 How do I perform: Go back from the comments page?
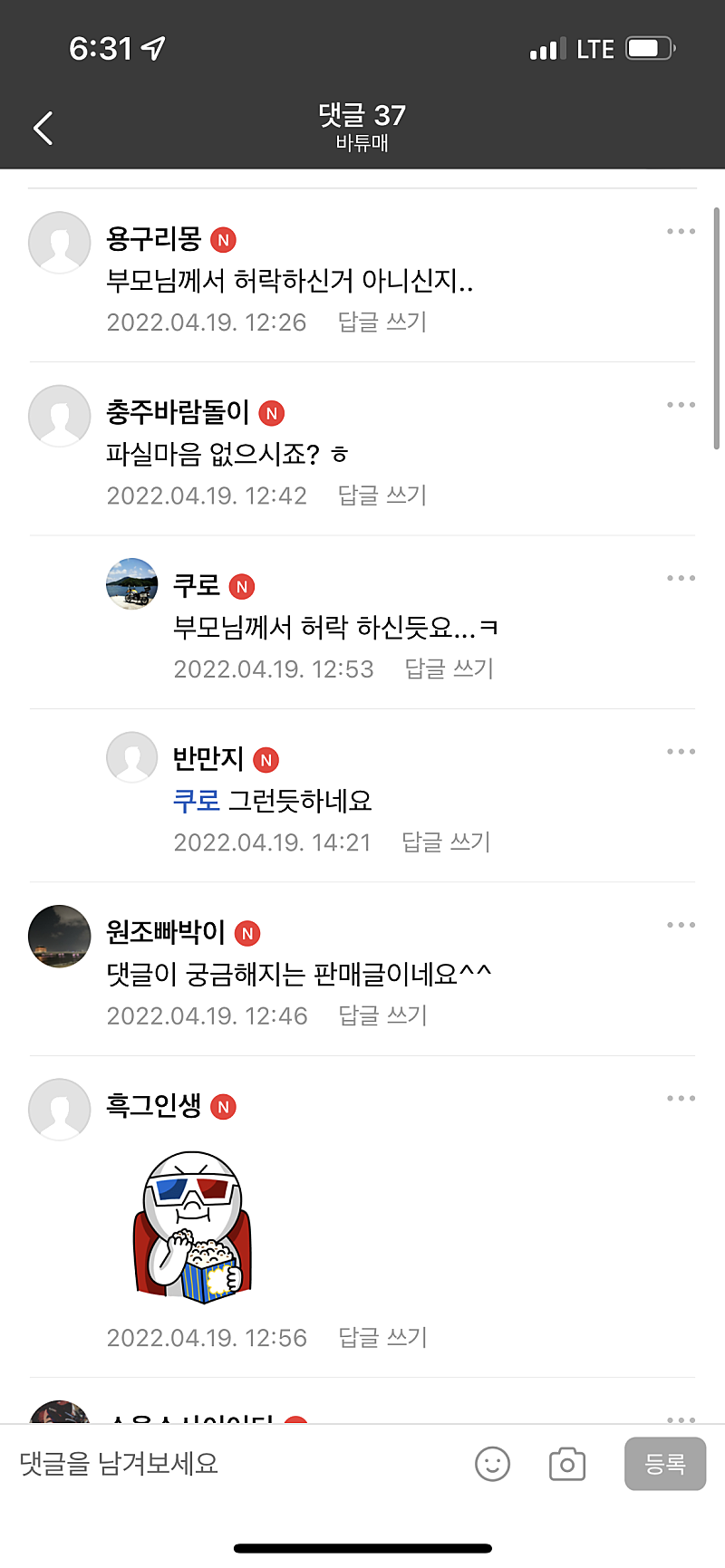click(x=43, y=128)
